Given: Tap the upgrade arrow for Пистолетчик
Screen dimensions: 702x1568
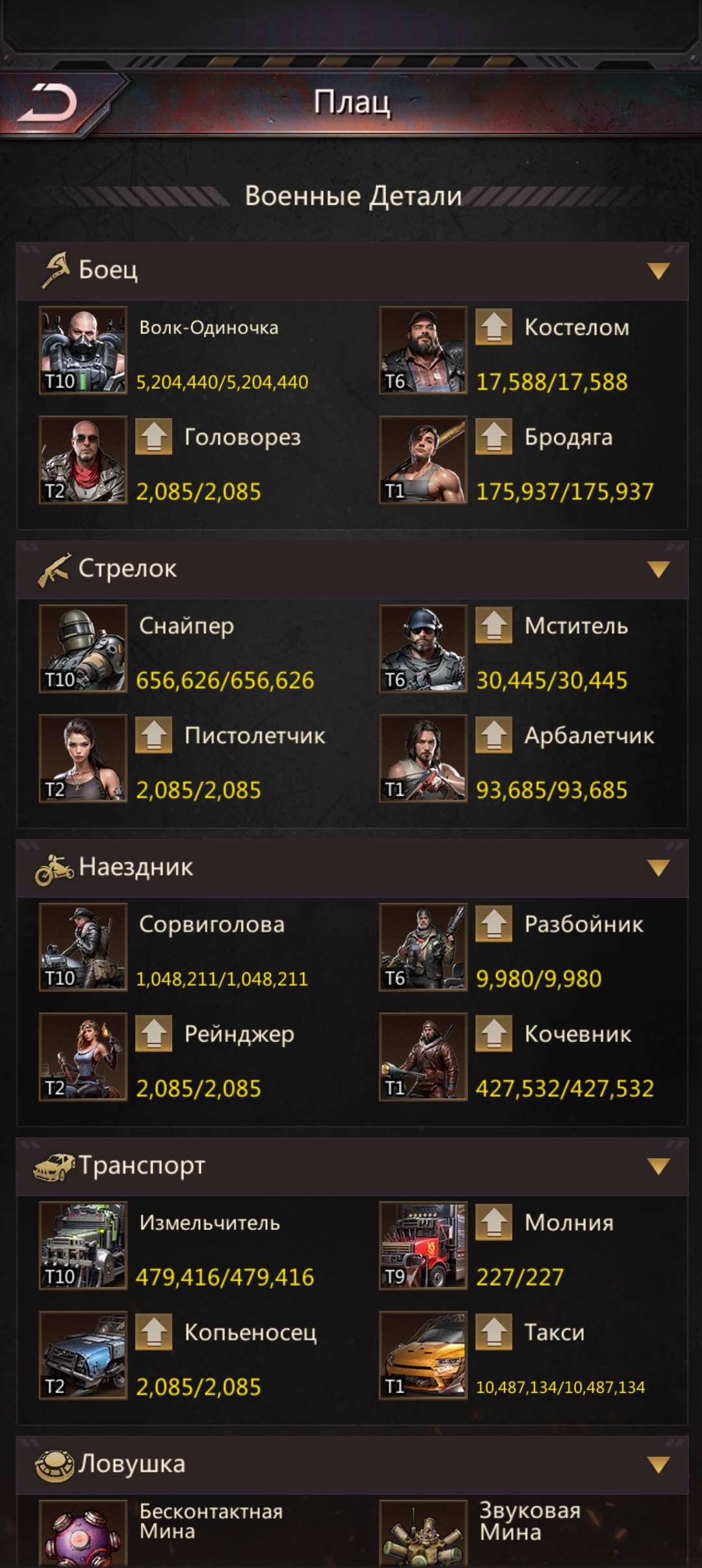Looking at the screenshot, I should pyautogui.click(x=154, y=735).
